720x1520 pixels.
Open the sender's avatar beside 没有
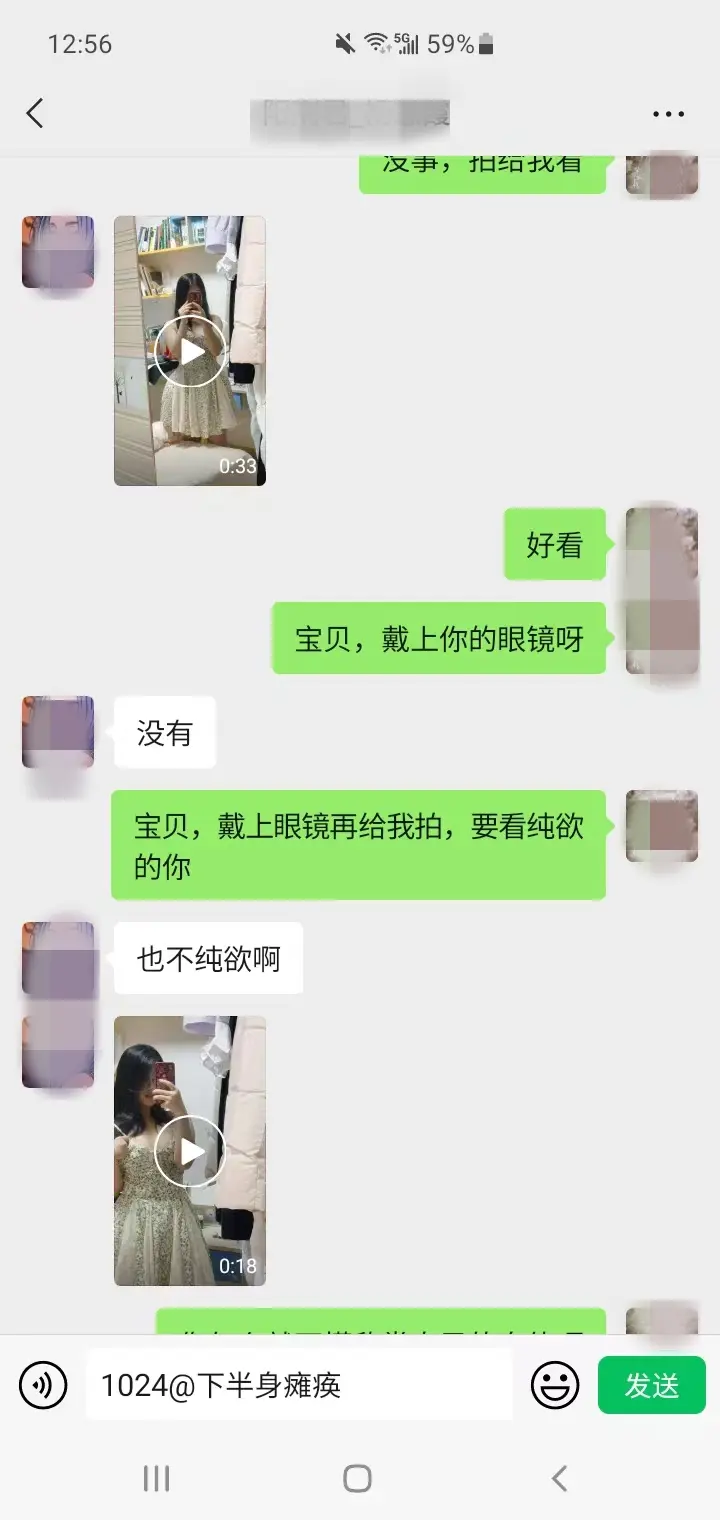(58, 732)
